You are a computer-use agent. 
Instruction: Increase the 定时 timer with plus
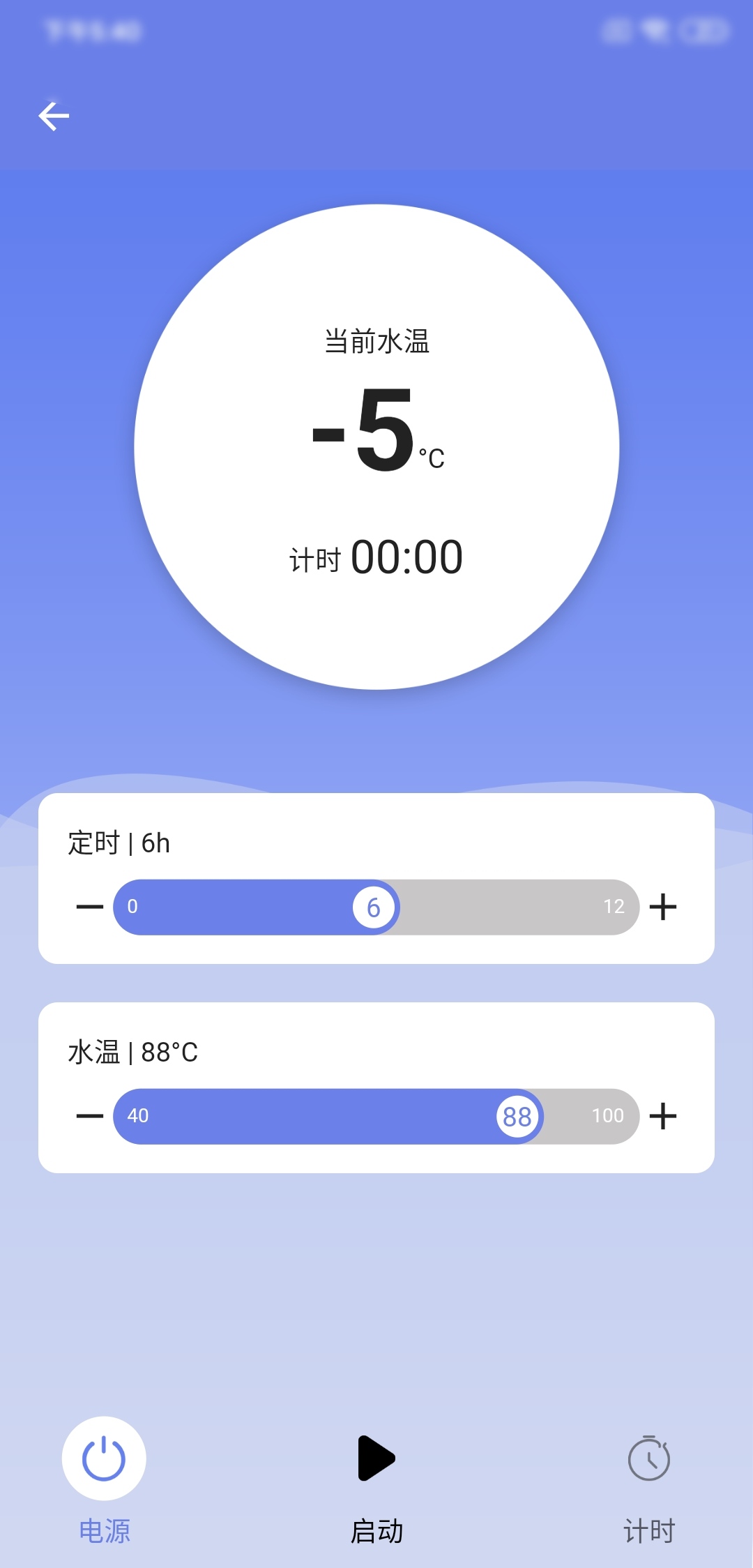663,907
